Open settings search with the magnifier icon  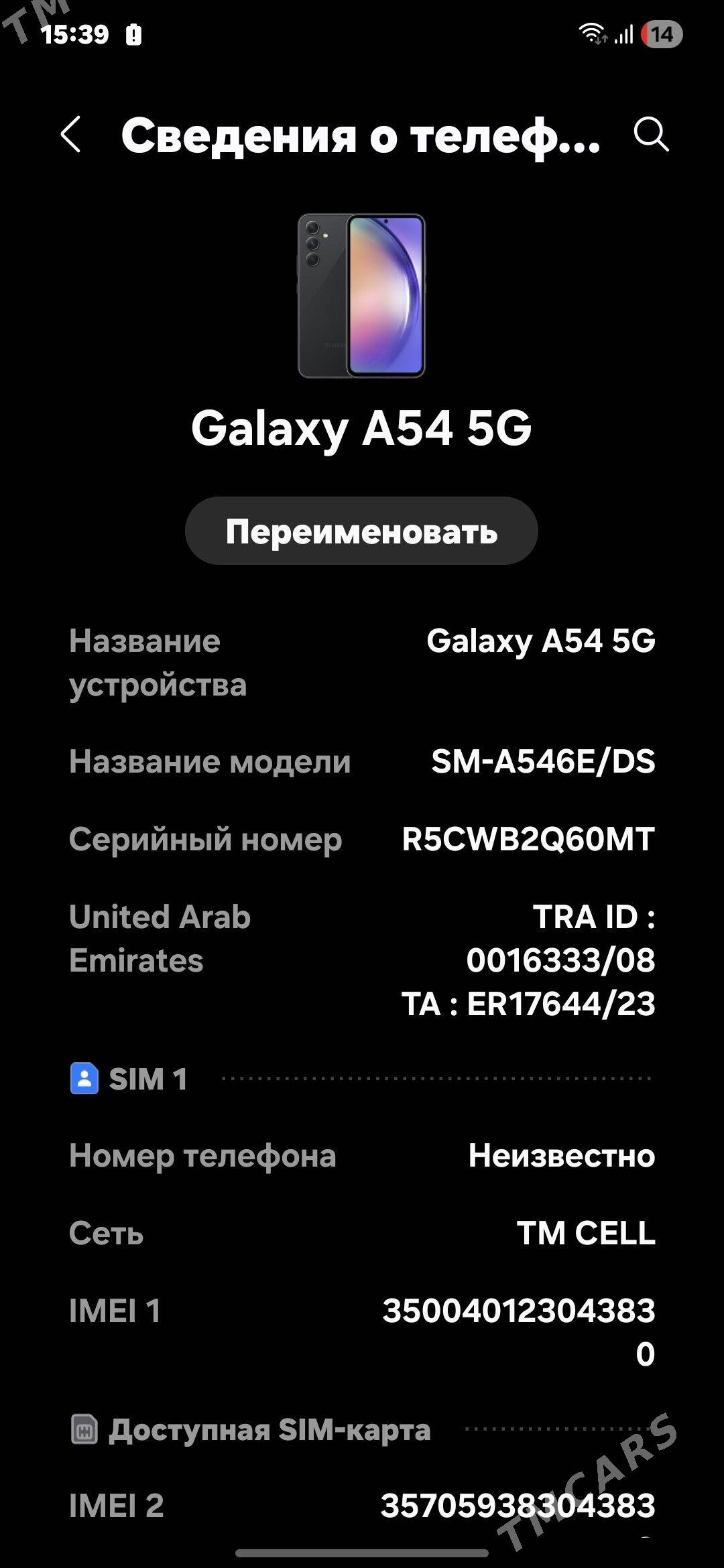[x=651, y=135]
